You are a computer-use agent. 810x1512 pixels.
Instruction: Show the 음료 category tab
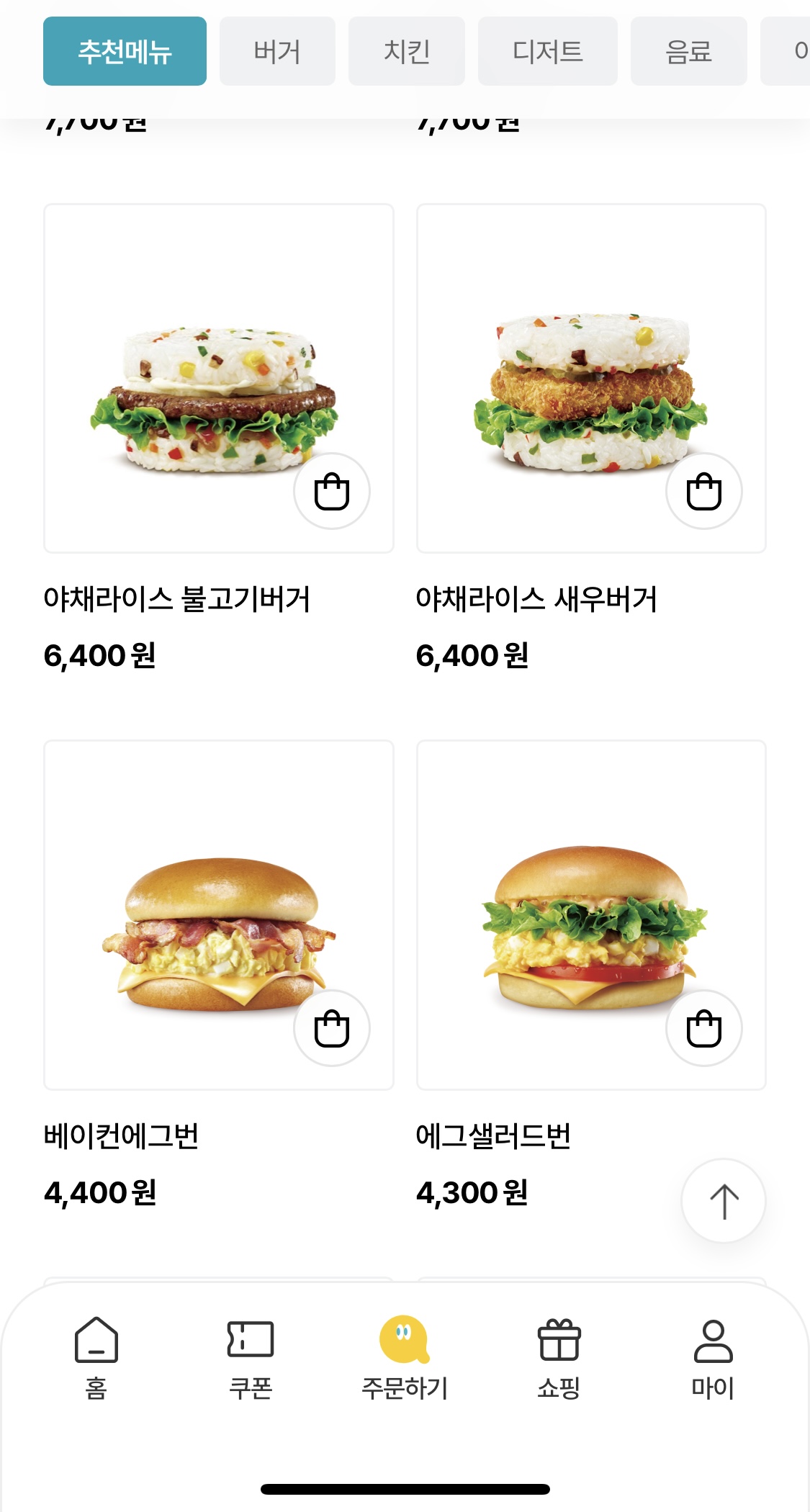688,52
